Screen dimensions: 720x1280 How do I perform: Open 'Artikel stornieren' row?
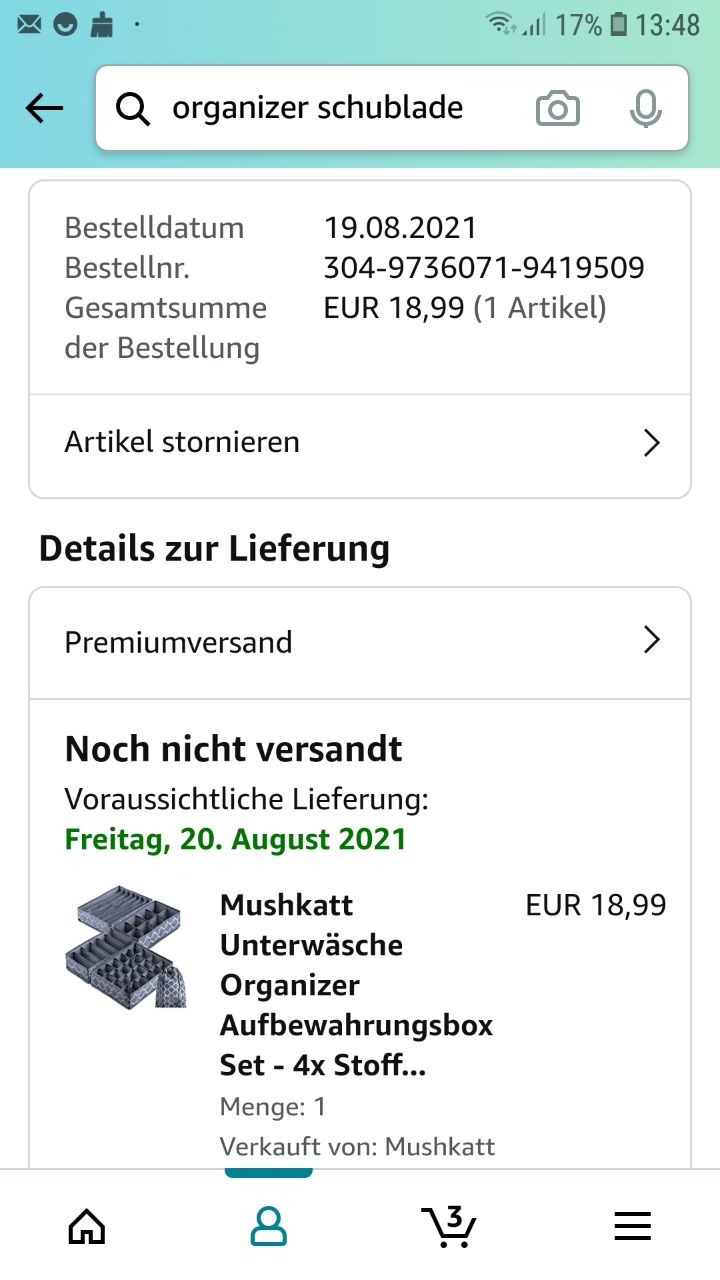click(360, 443)
